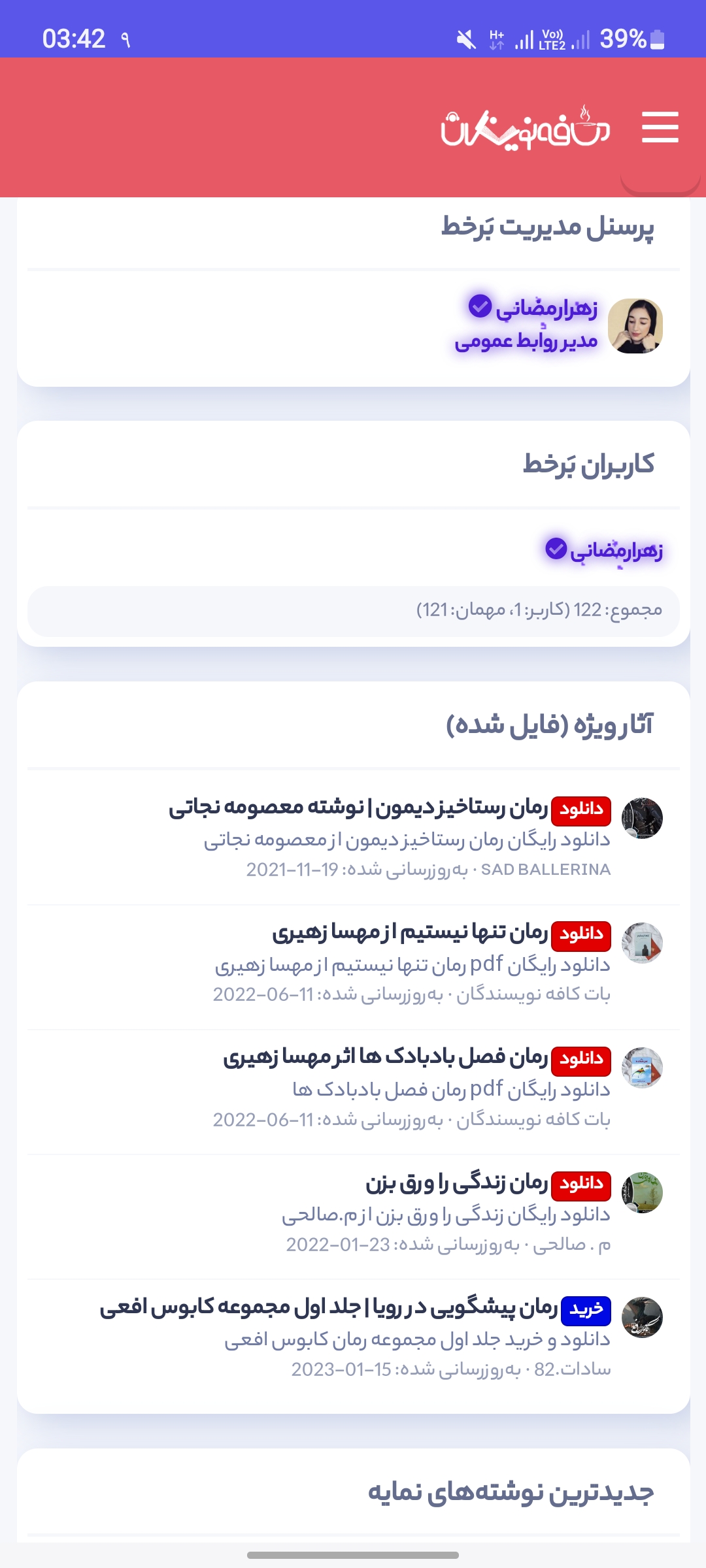This screenshot has width=706, height=1568.
Task: Open رمان تنها نیستیم از مهسا زهیری
Action: 410,933
